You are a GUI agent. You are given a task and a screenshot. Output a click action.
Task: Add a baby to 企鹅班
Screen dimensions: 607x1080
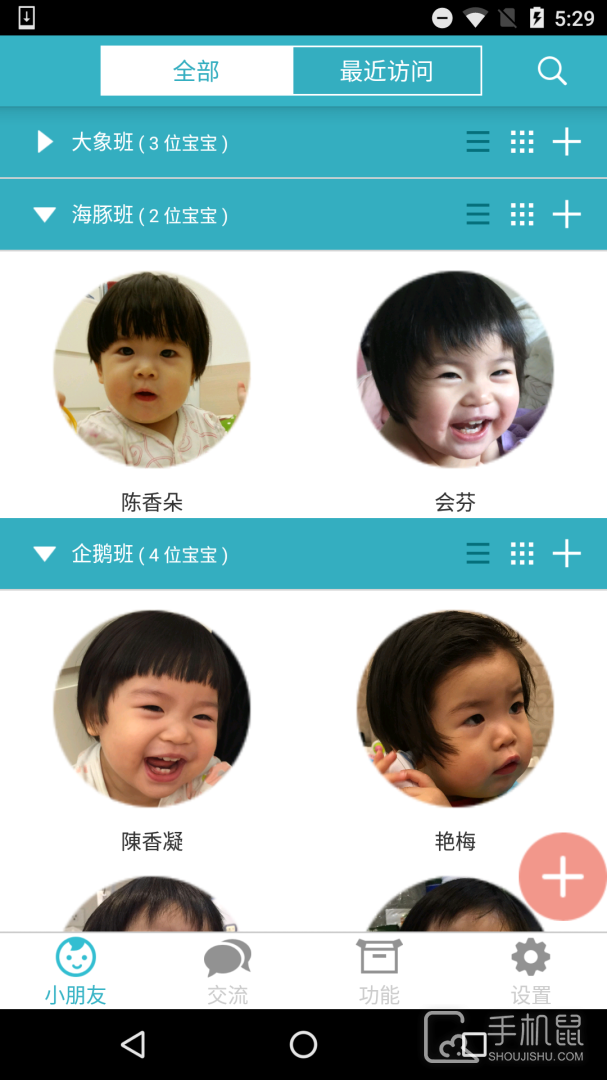tap(566, 553)
